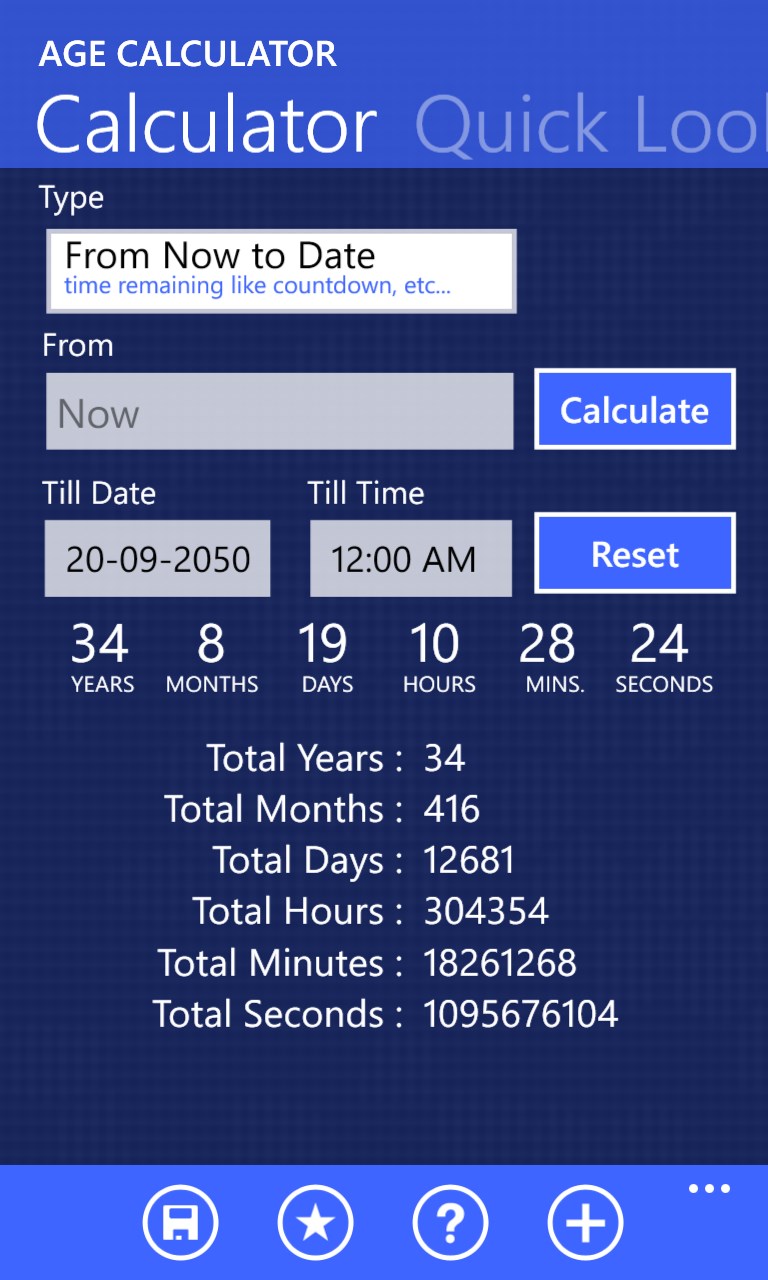Change the Till Time value

410,558
